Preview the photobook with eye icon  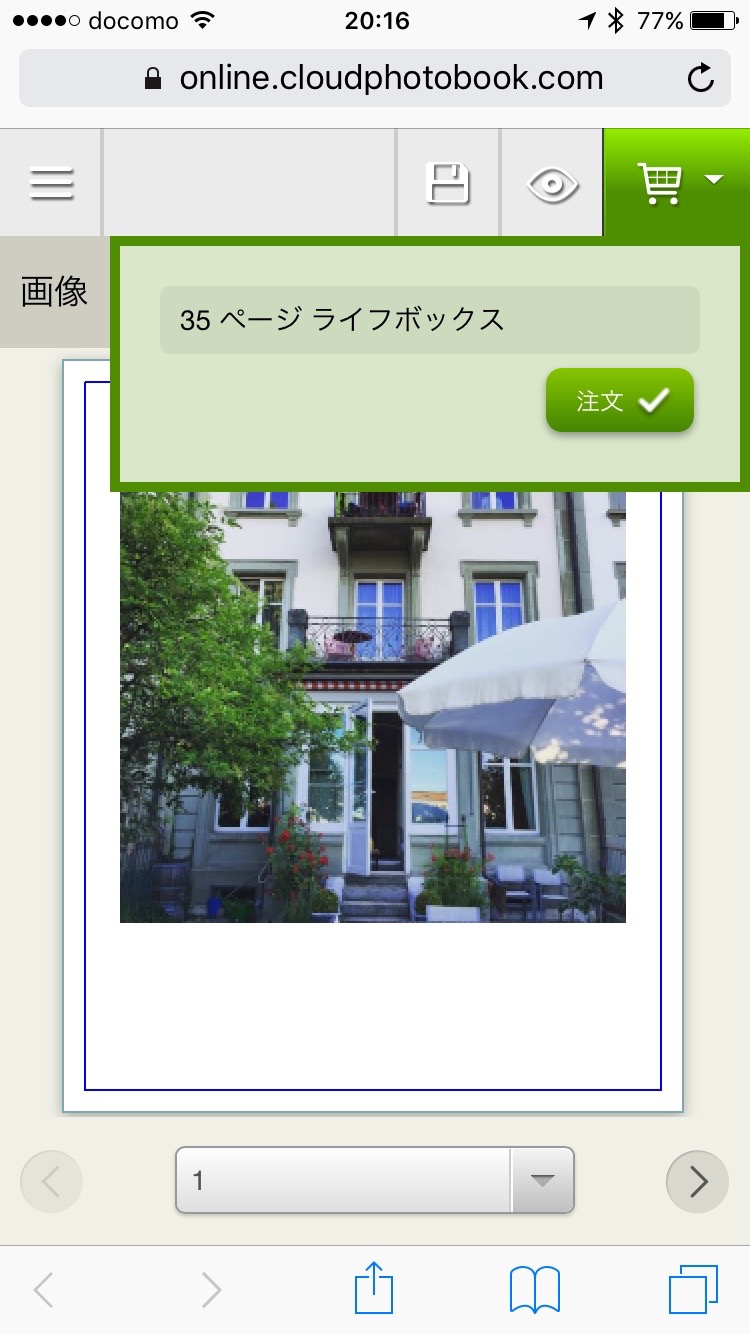pos(553,184)
